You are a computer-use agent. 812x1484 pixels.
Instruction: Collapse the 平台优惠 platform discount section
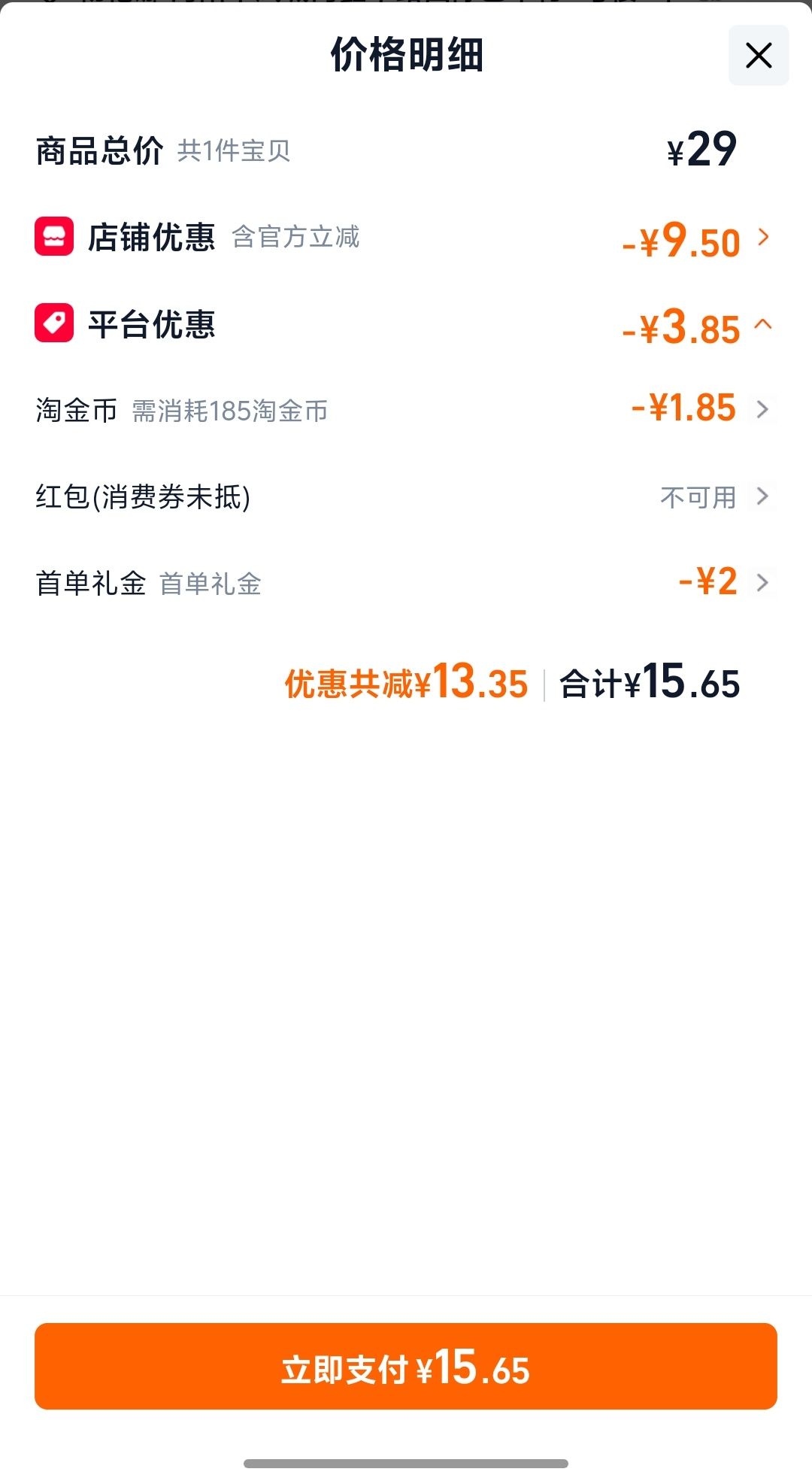point(405,324)
